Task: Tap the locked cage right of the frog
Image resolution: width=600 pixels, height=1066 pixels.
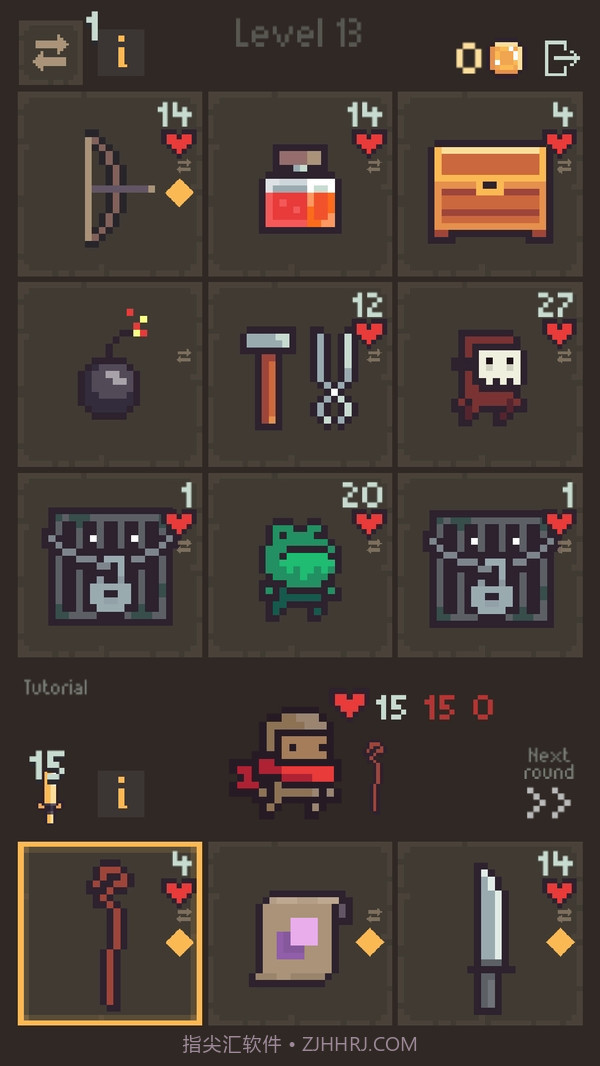Action: (x=490, y=565)
